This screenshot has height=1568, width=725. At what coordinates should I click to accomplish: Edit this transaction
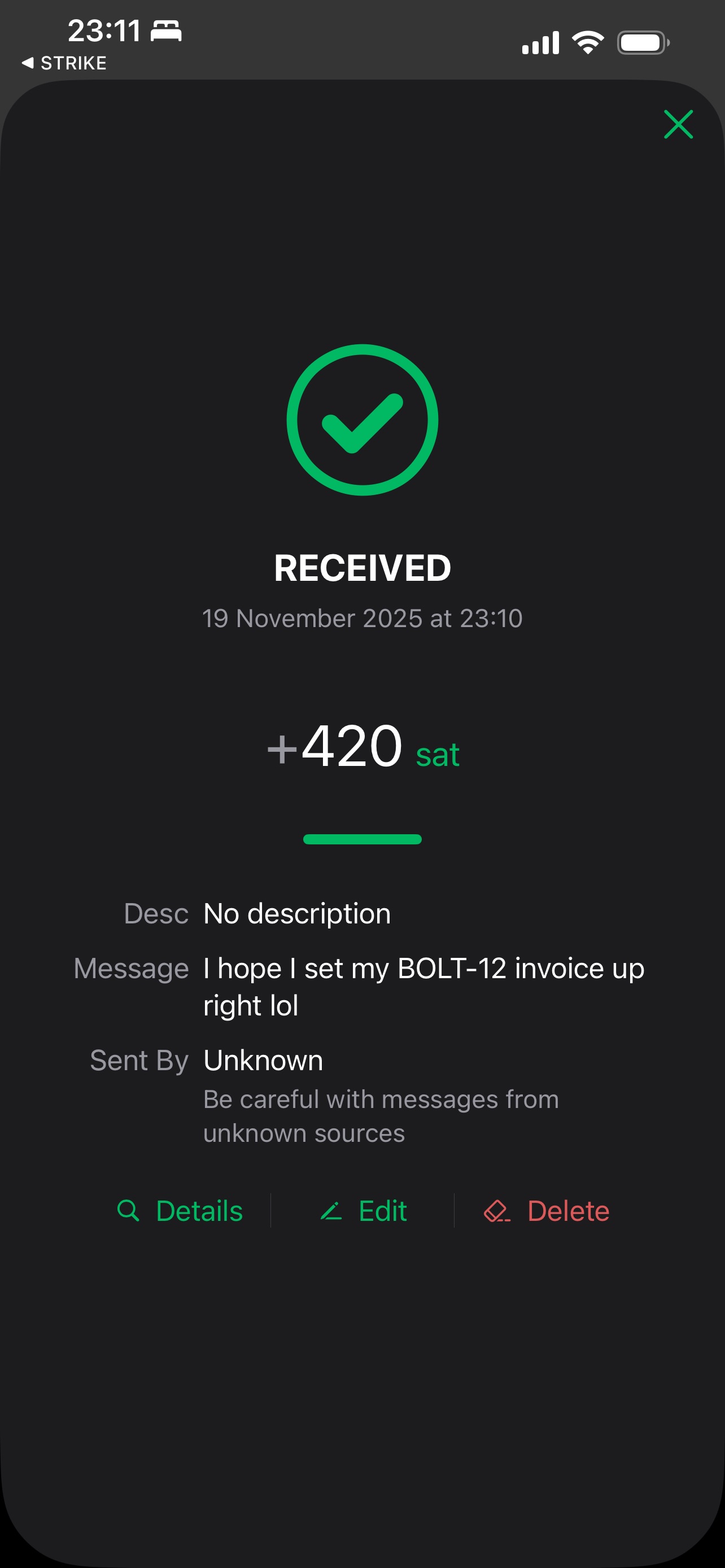tap(364, 1211)
